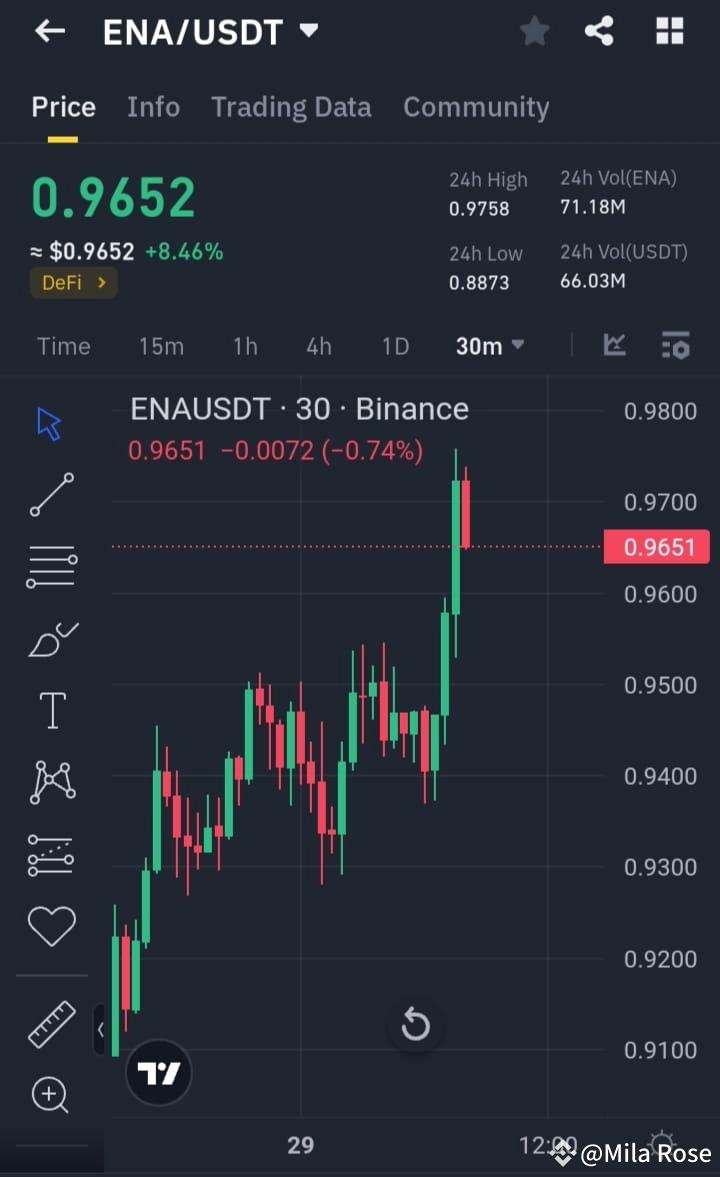This screenshot has height=1177, width=720.
Task: Select the measure ruler tool
Action: coord(51,1024)
